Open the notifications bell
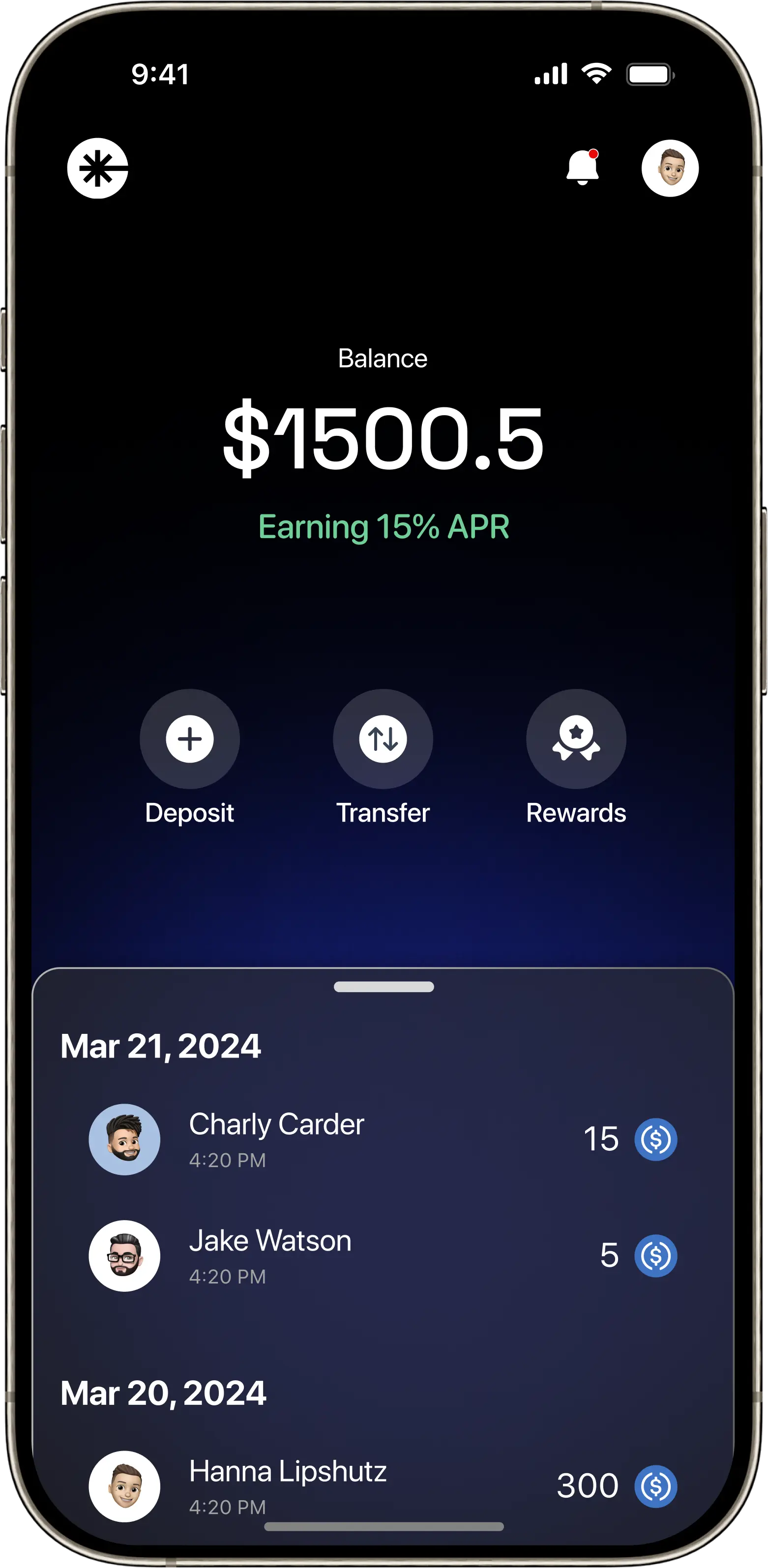768x1568 pixels. coord(582,168)
